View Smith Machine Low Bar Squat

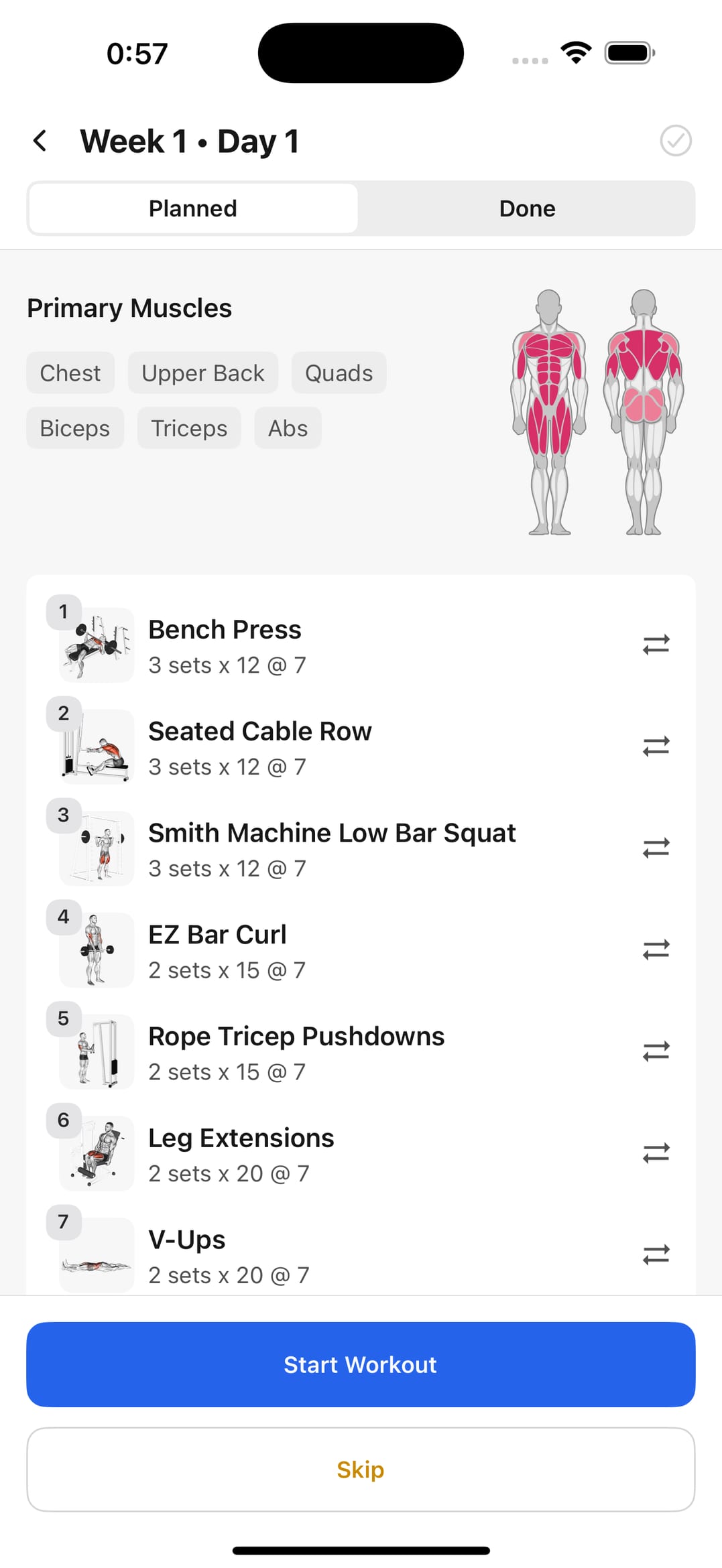pyautogui.click(x=332, y=834)
